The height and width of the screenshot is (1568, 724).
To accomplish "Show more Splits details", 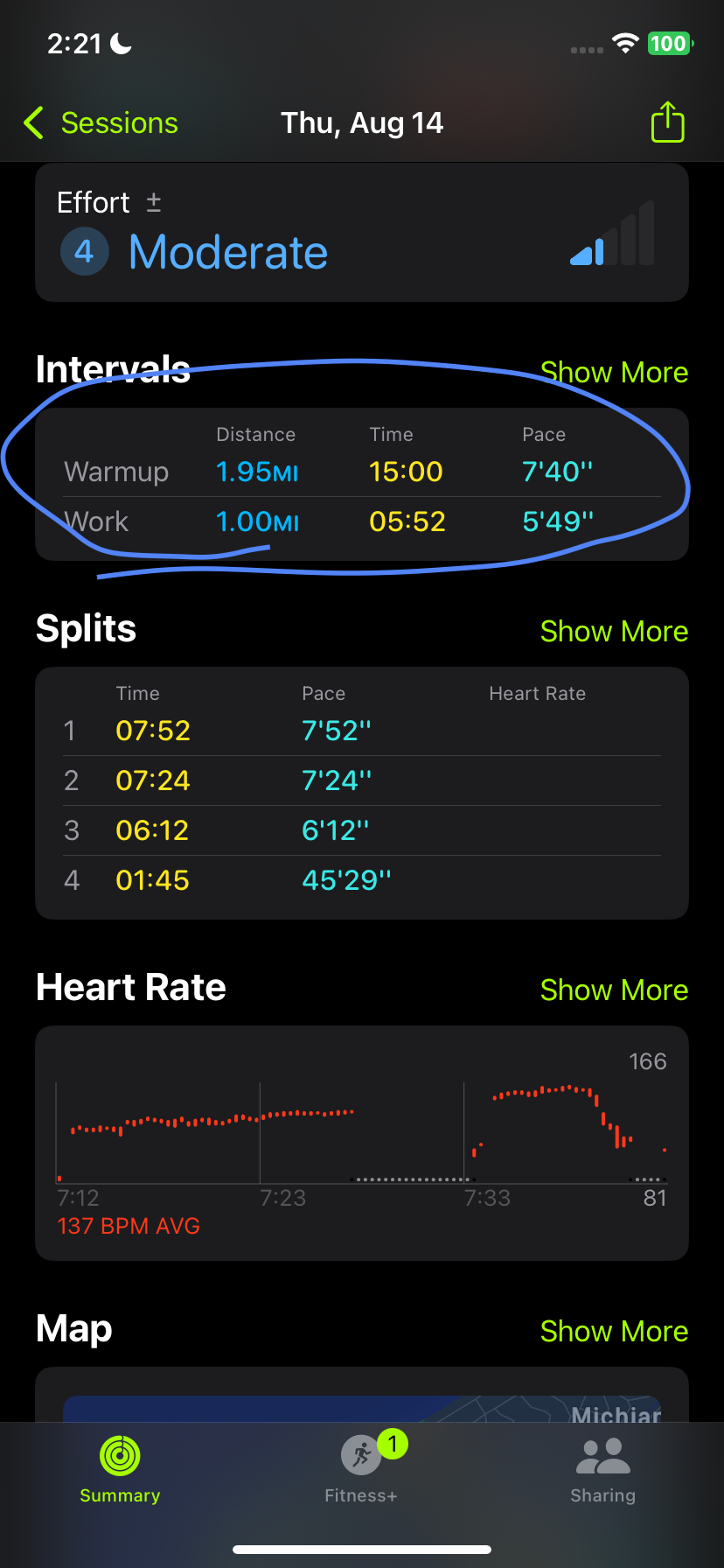I will (x=614, y=632).
